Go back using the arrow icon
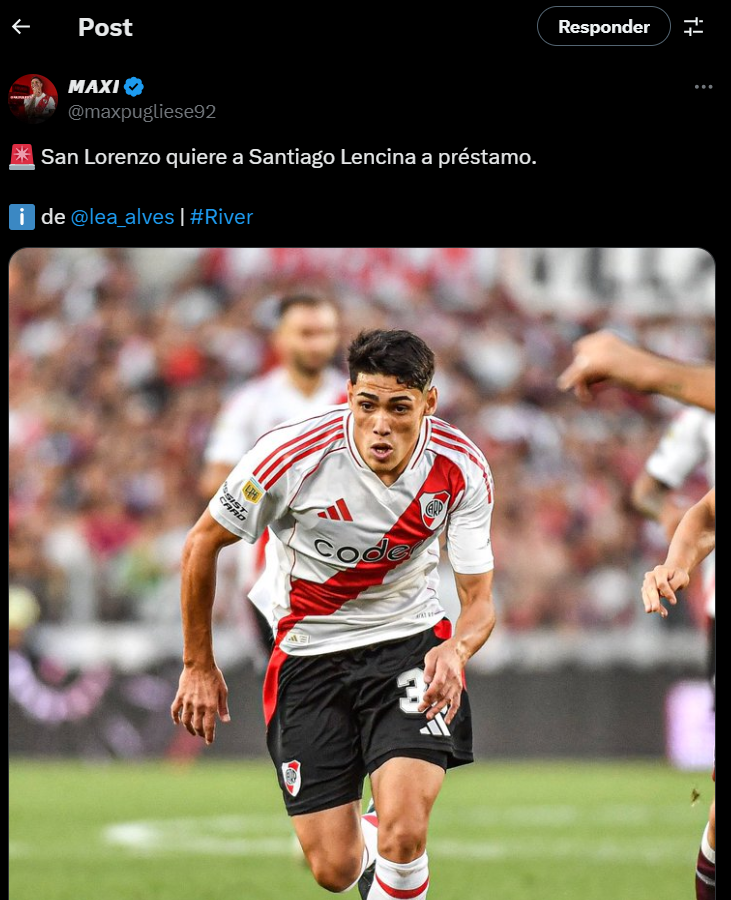The image size is (731, 900). pos(21,27)
